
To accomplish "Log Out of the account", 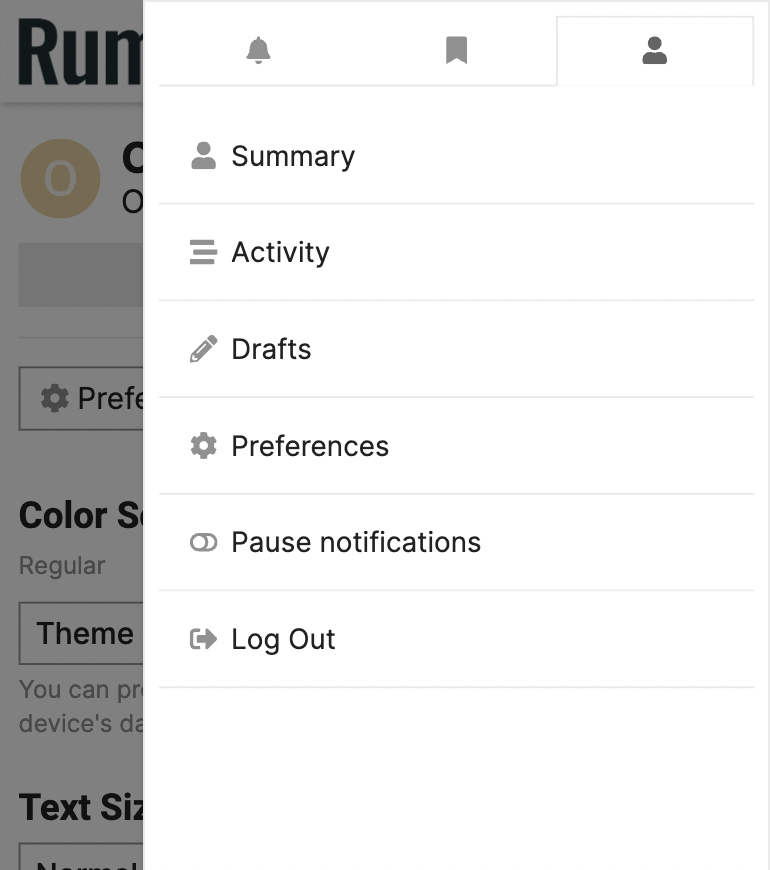I will pos(283,639).
